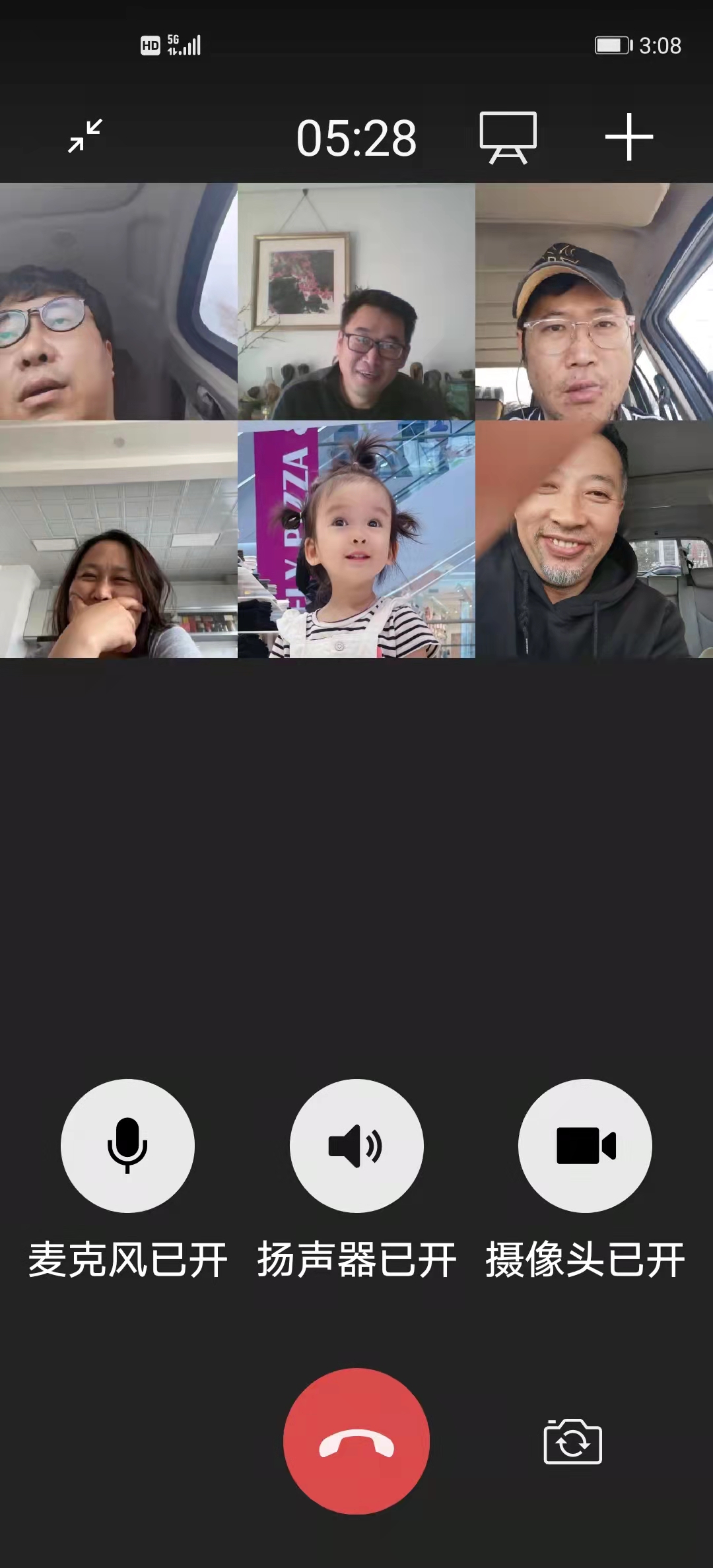Screen dimensions: 713x1568
Task: Open the video tile with the framed painting
Action: coord(356,302)
